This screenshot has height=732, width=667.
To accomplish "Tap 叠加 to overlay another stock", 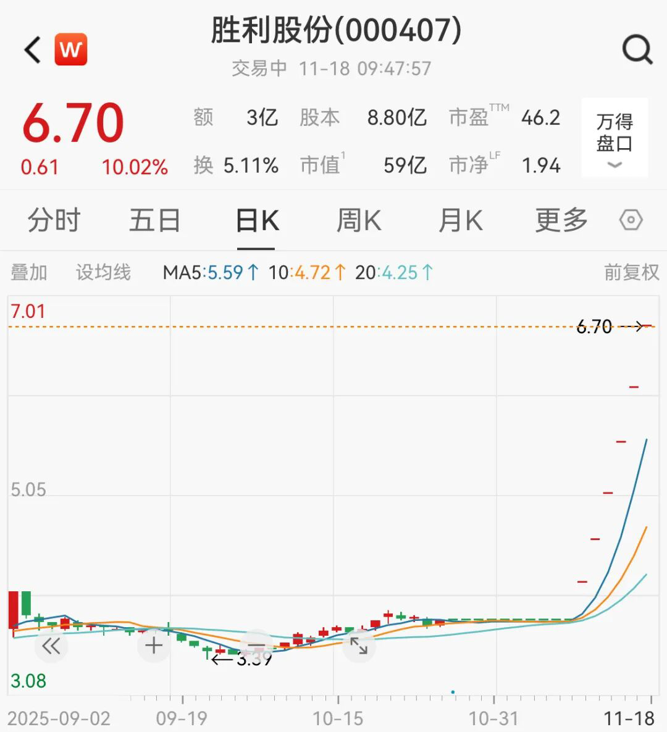I will pyautogui.click(x=29, y=272).
